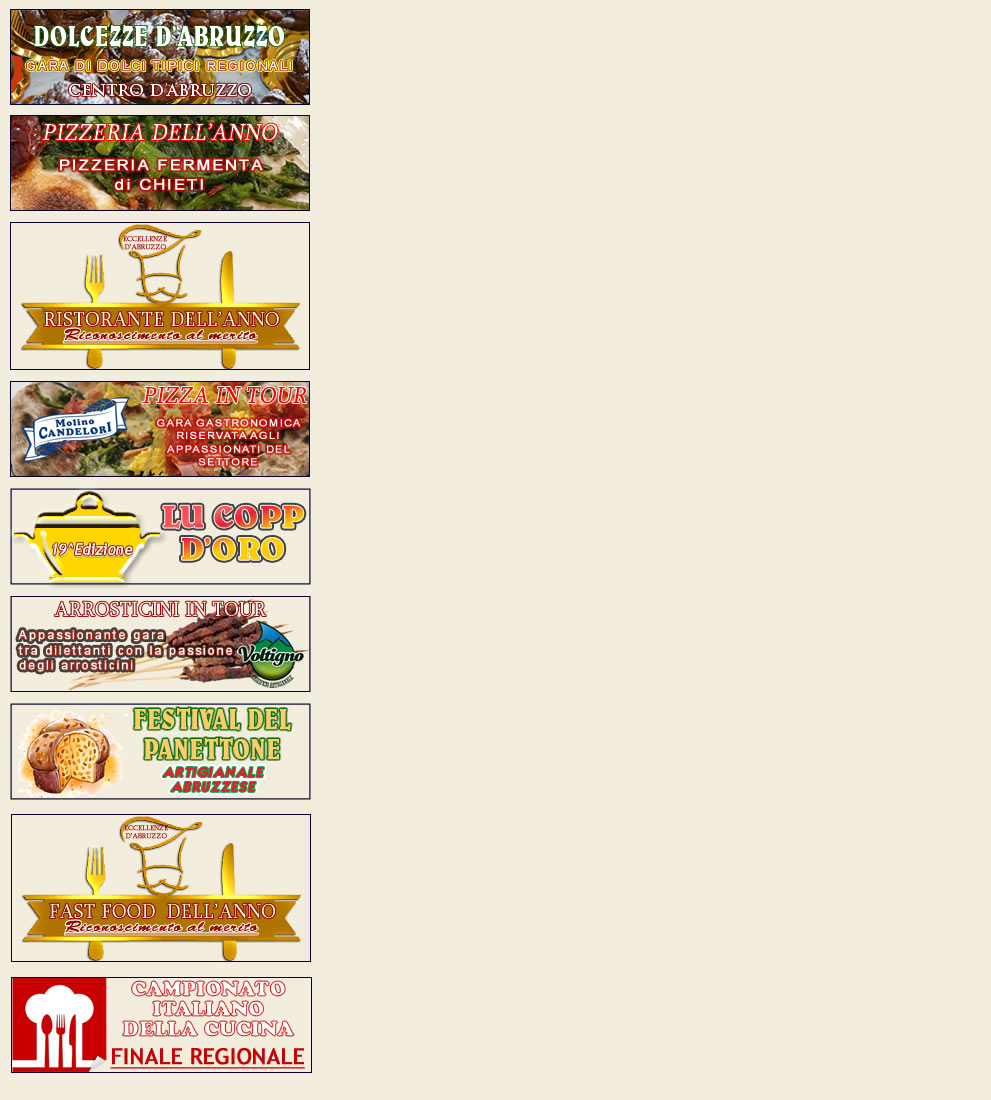This screenshot has height=1100, width=991.
Task: Open the Arrosticini in Tour banner
Action: [x=160, y=644]
